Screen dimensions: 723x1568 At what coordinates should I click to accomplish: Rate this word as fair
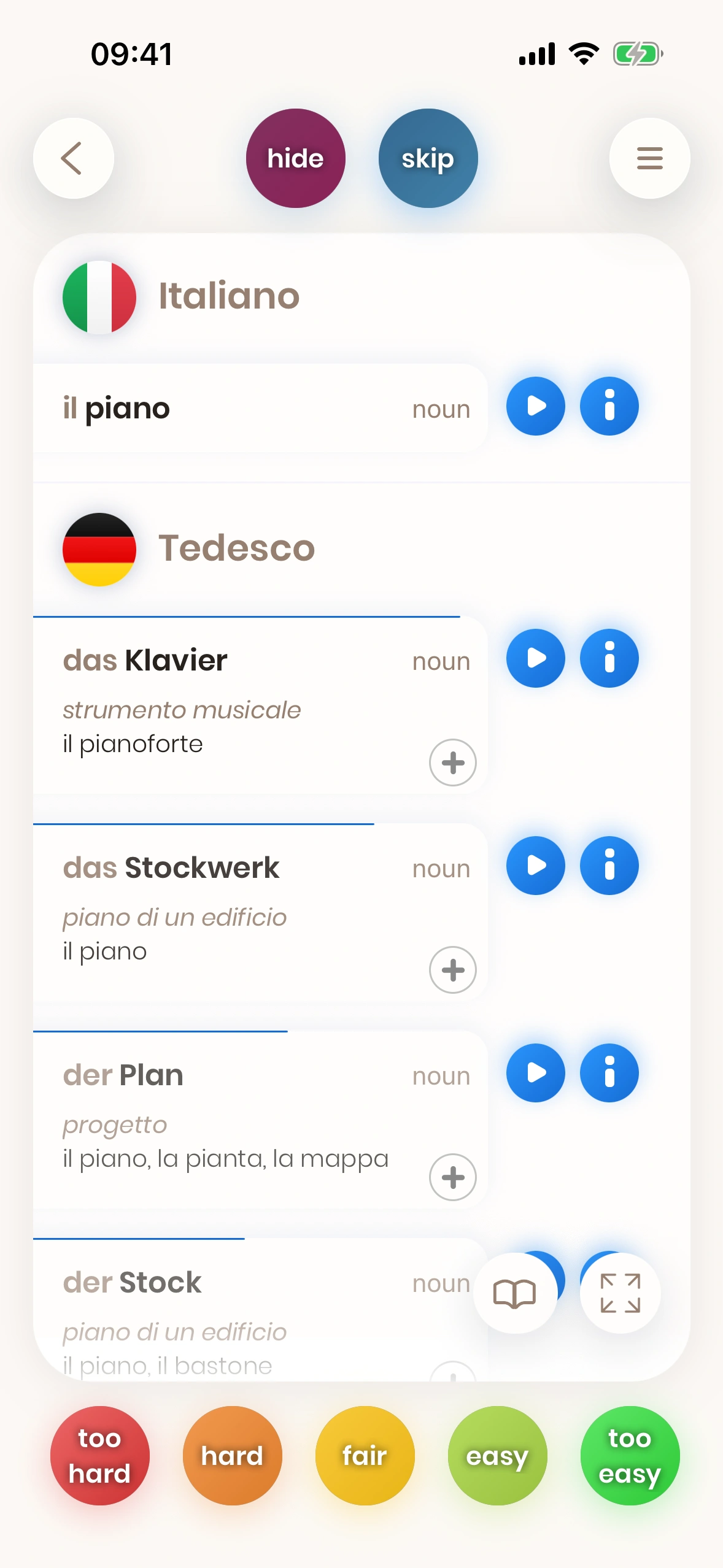point(365,1456)
